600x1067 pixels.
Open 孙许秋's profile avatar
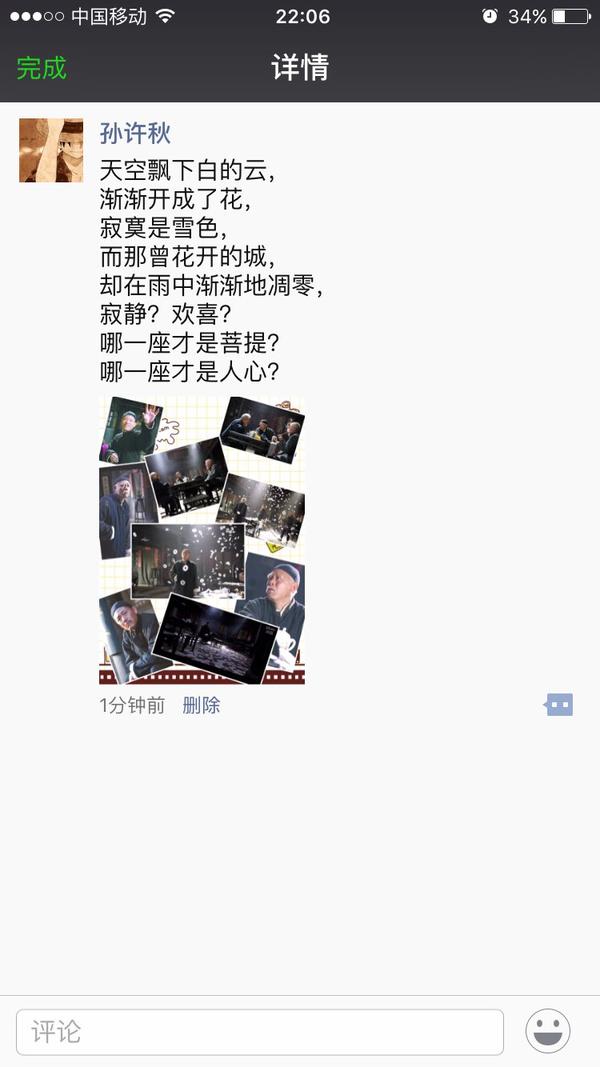[x=51, y=150]
